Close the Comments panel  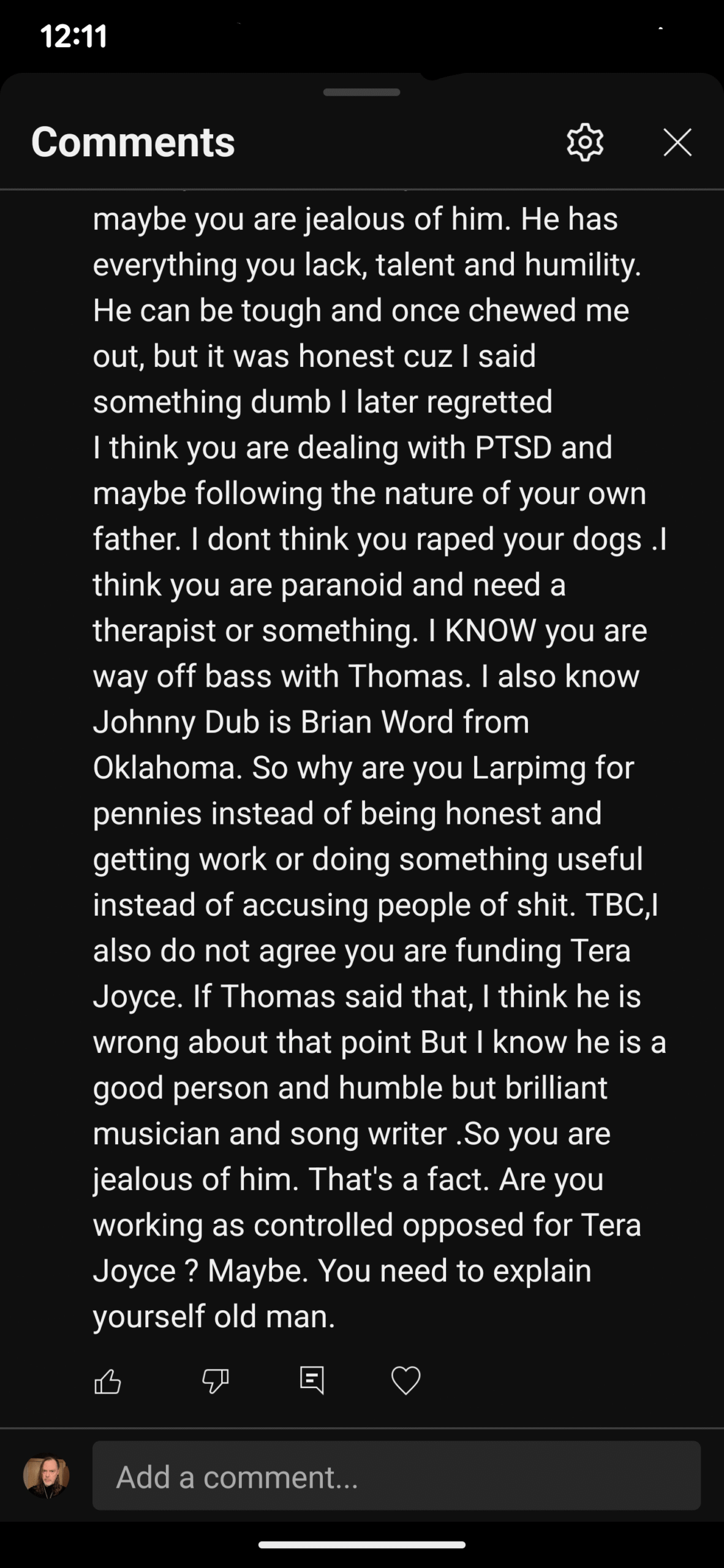[677, 143]
